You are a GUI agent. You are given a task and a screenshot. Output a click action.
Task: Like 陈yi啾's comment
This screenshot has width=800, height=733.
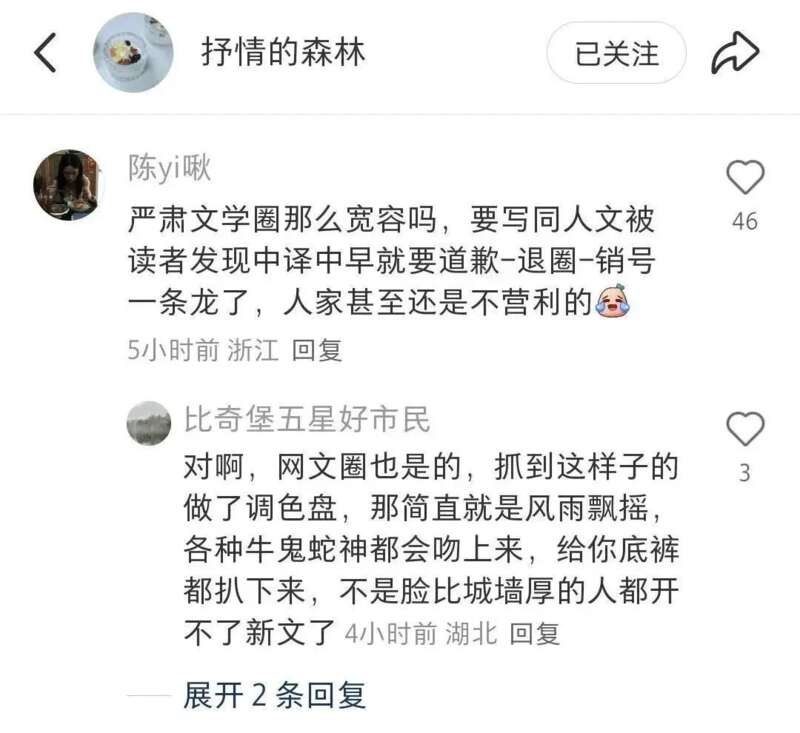tap(744, 179)
